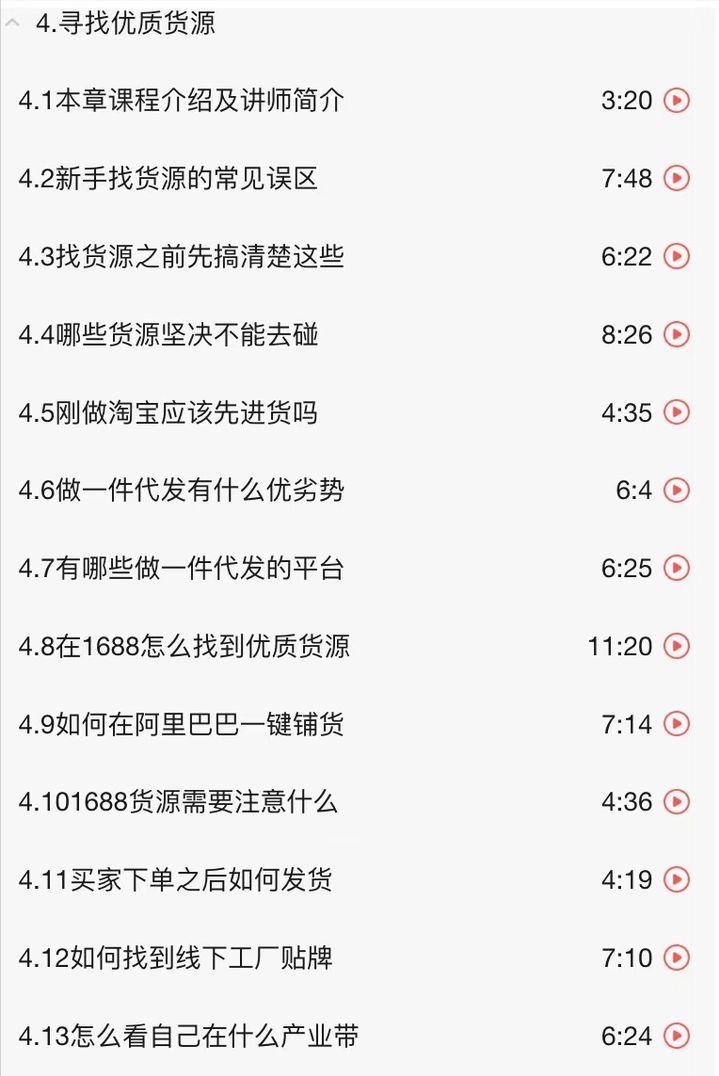Viewport: 719px width, 1076px height.
Task: Play lesson 4.10 1688货源需要注意什么
Action: pos(677,802)
